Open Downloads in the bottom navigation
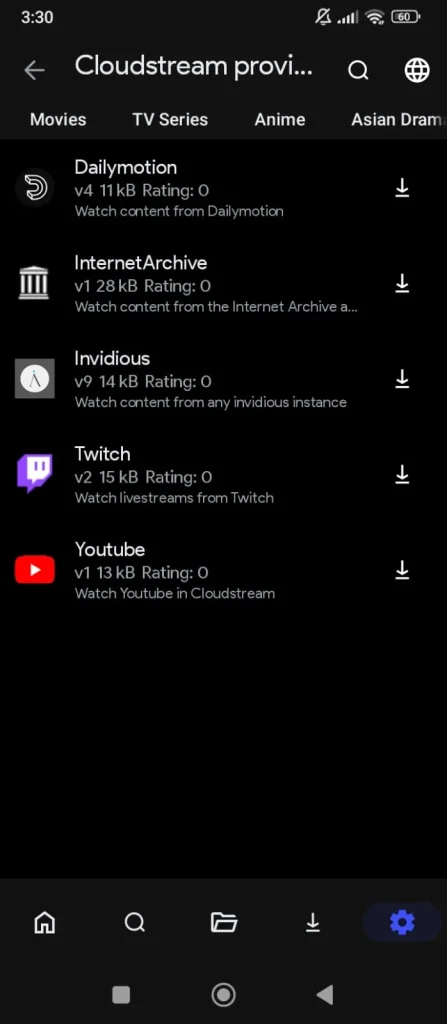 (313, 922)
